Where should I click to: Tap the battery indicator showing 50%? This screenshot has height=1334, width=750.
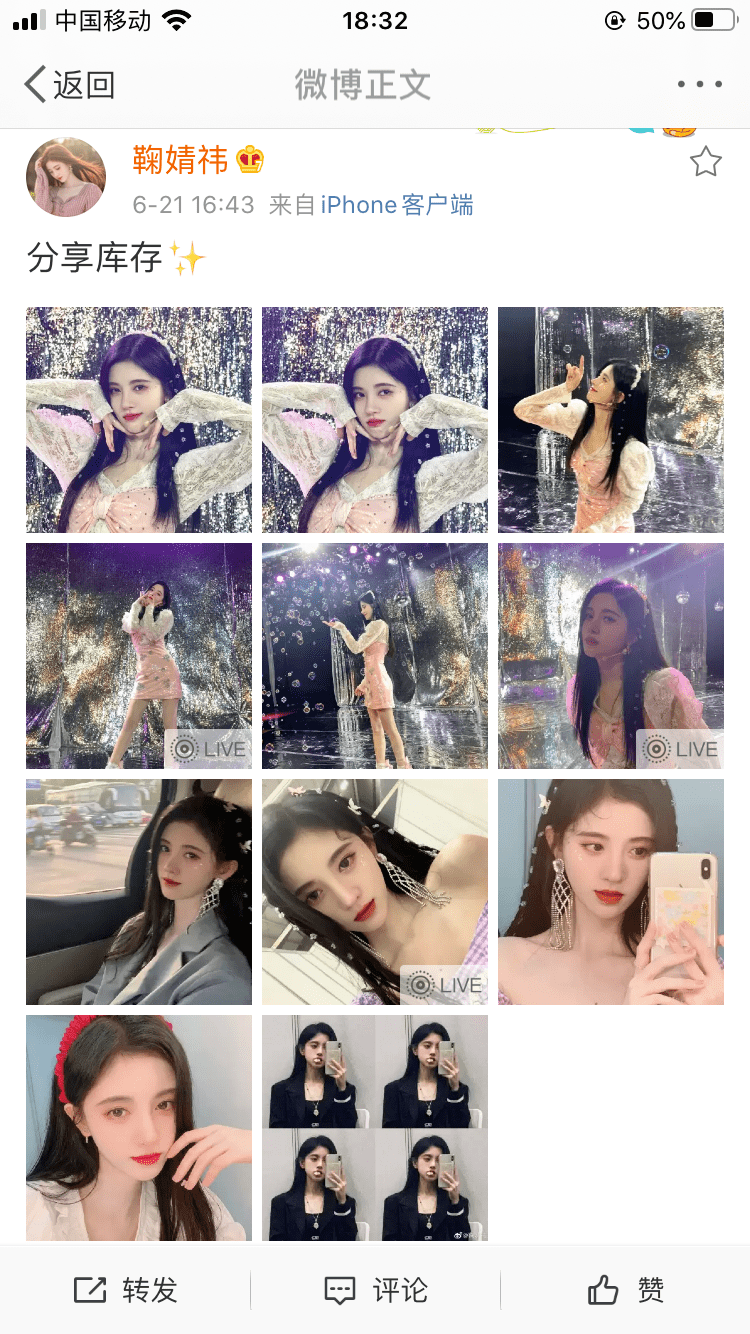[685, 19]
